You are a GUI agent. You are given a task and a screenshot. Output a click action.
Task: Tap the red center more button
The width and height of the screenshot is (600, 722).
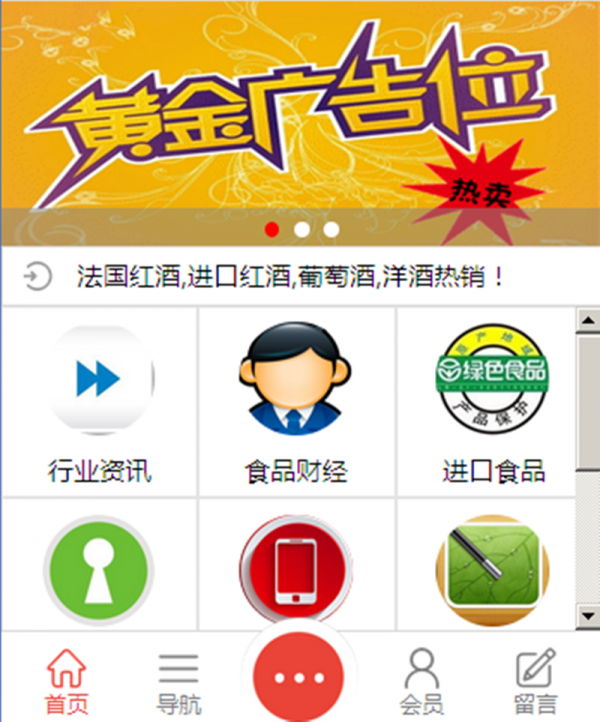click(x=300, y=677)
